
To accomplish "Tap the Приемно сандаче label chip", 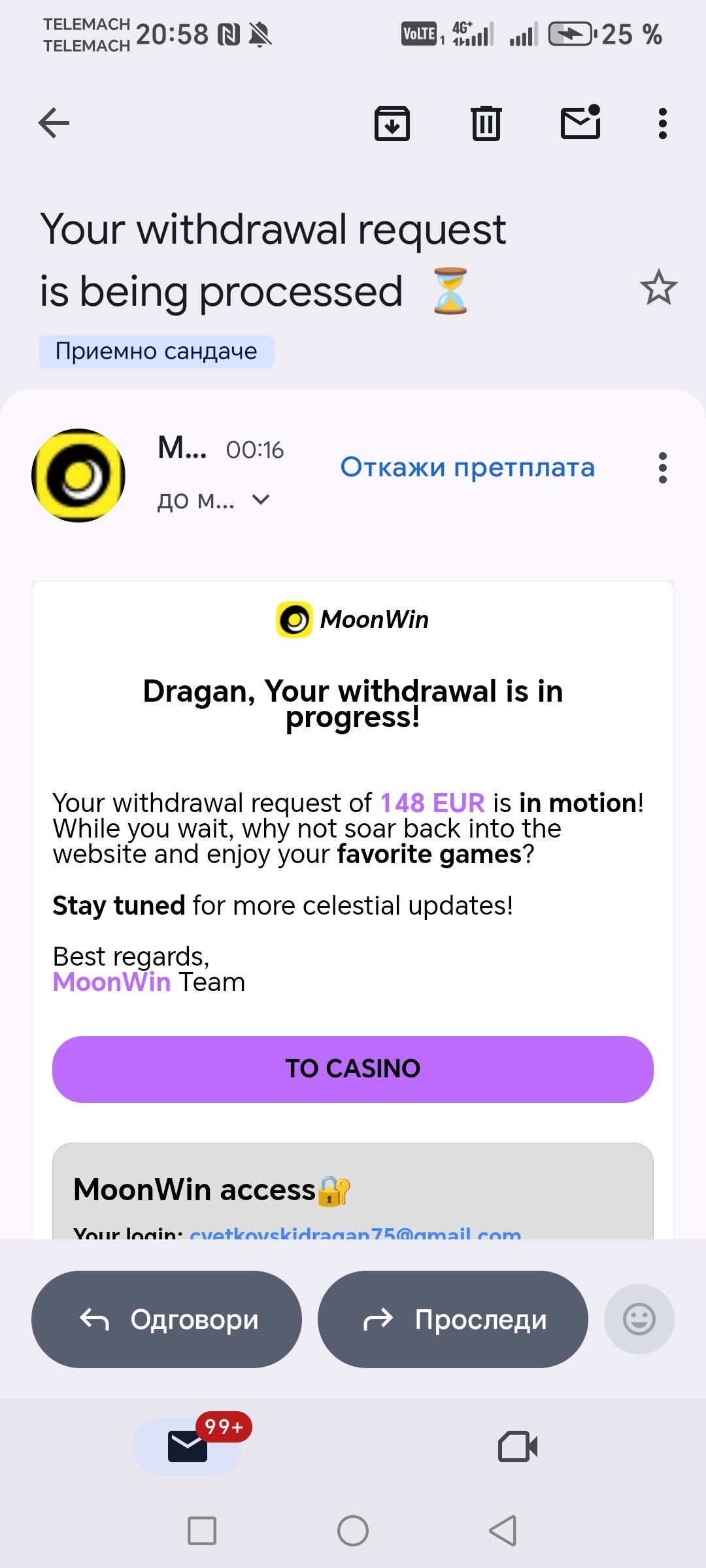I will pyautogui.click(x=156, y=351).
